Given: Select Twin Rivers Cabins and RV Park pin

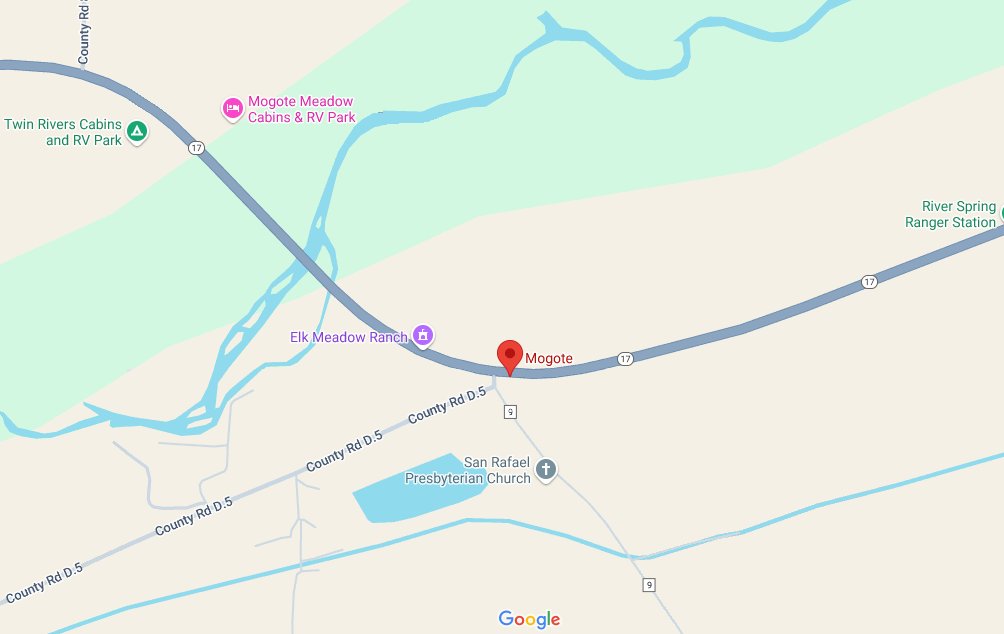Looking at the screenshot, I should pos(137,131).
